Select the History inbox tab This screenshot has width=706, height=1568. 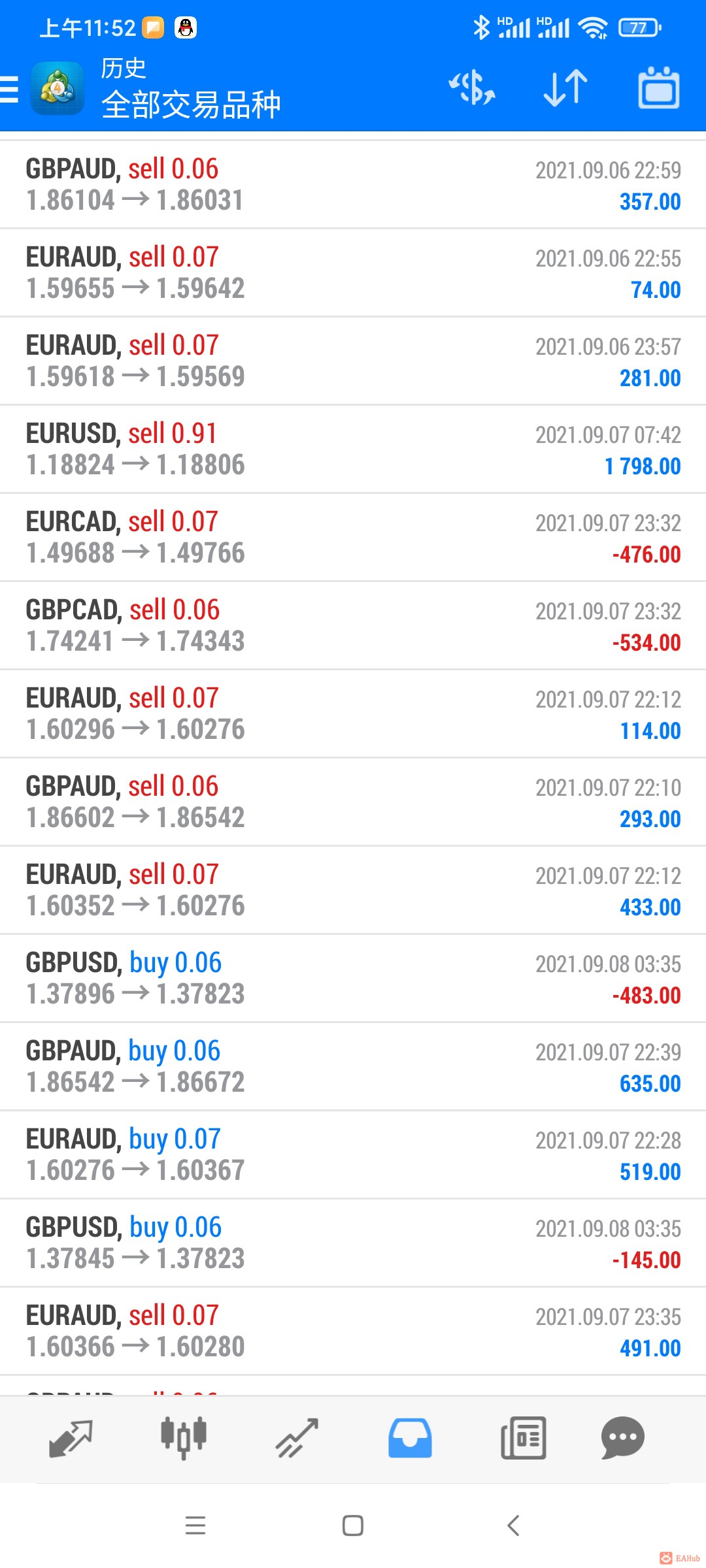(x=410, y=1439)
